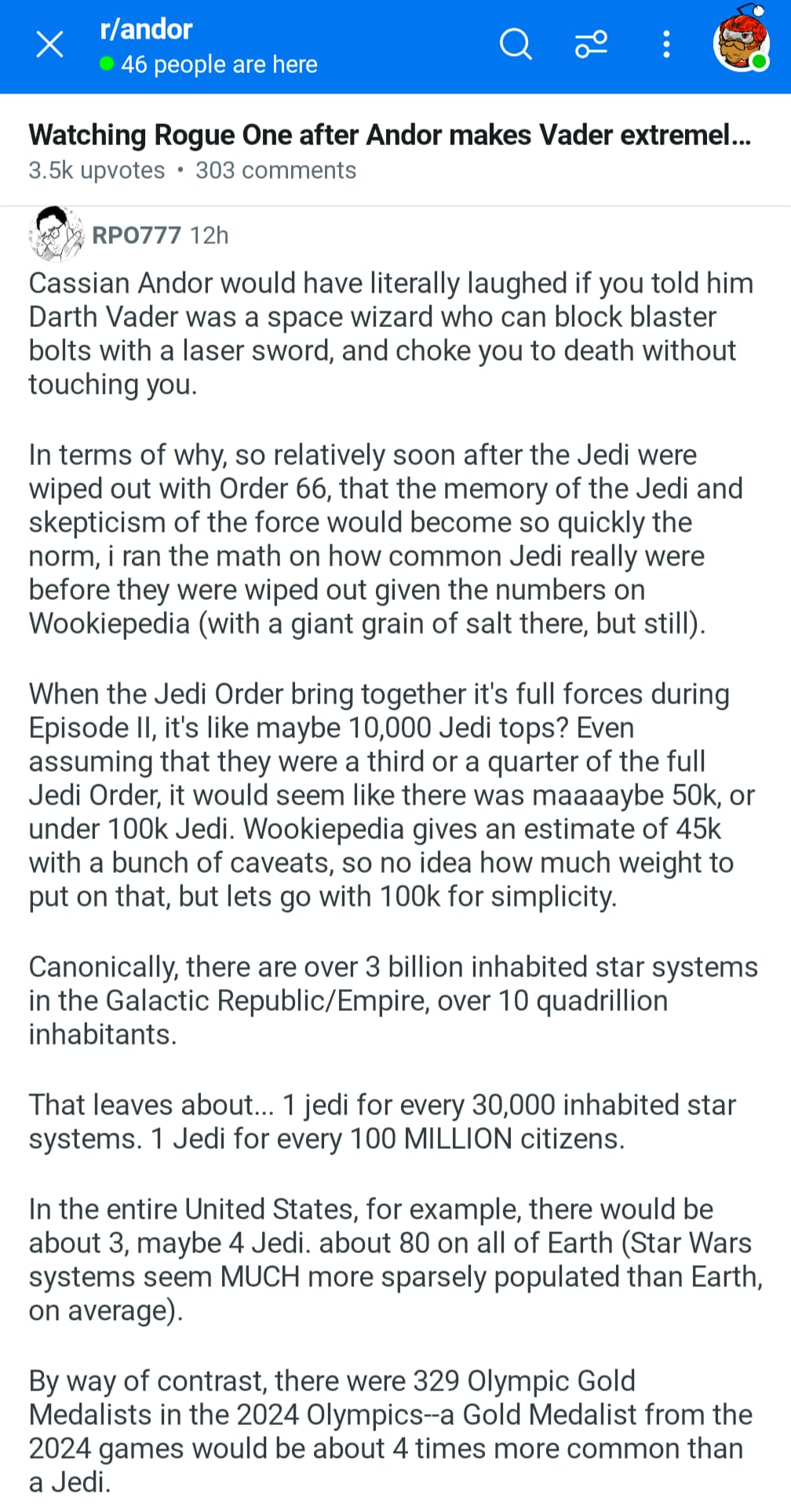Open RPO777's user profile
791x1512 pixels.
[x=137, y=234]
